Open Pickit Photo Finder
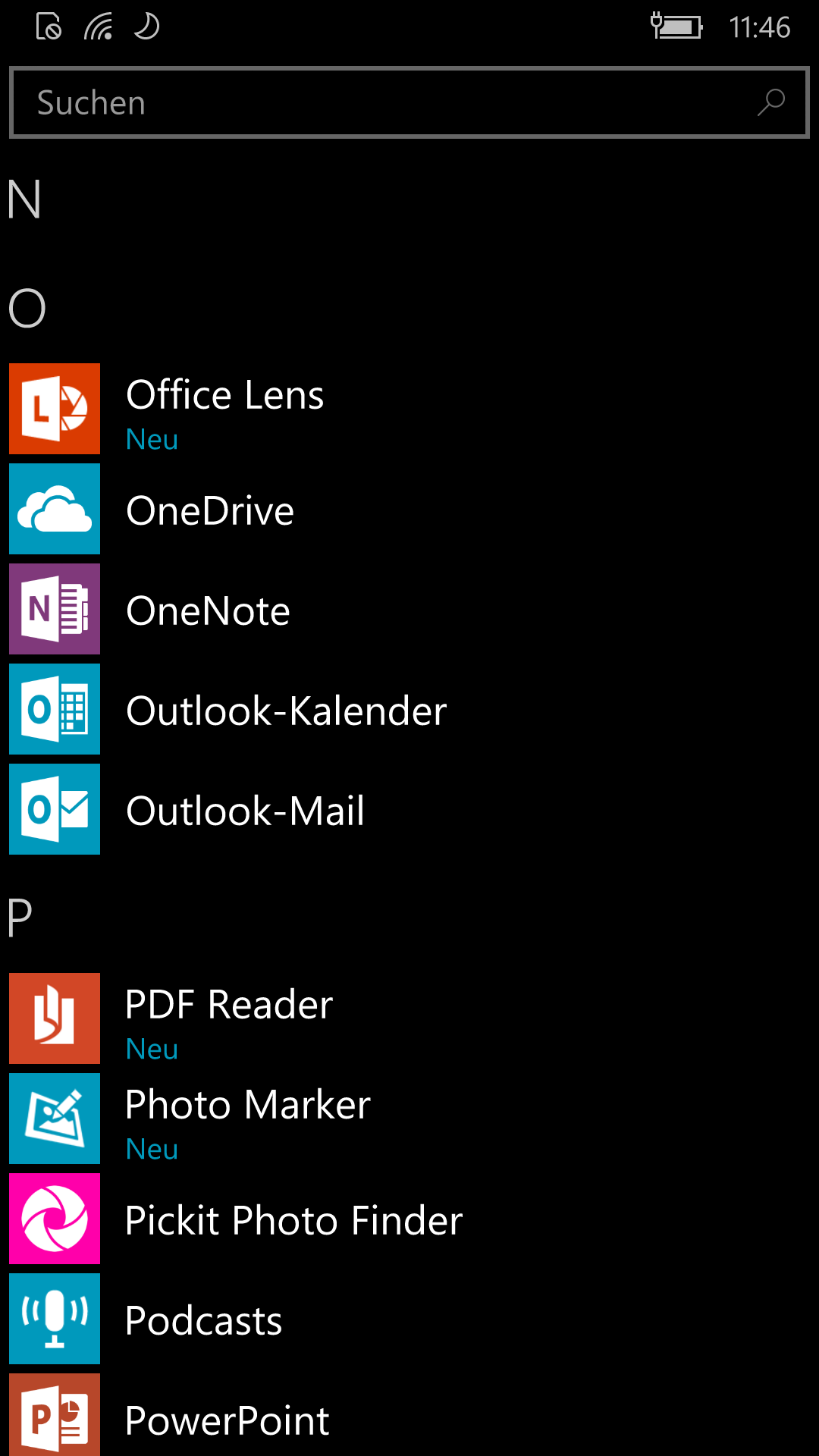This screenshot has width=819, height=1456. coord(409,1219)
